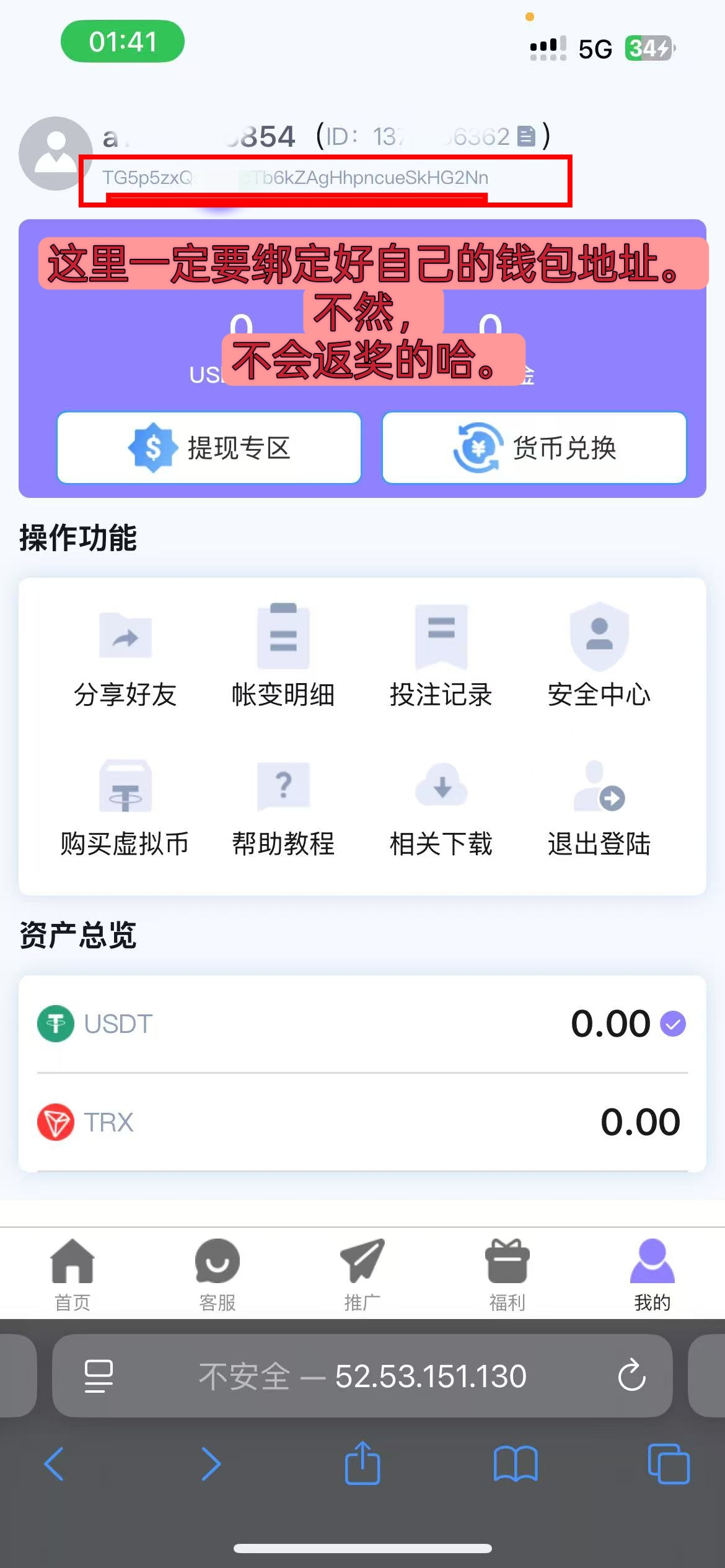
Task: Tap the 提现专区 withdrawal button
Action: point(209,448)
